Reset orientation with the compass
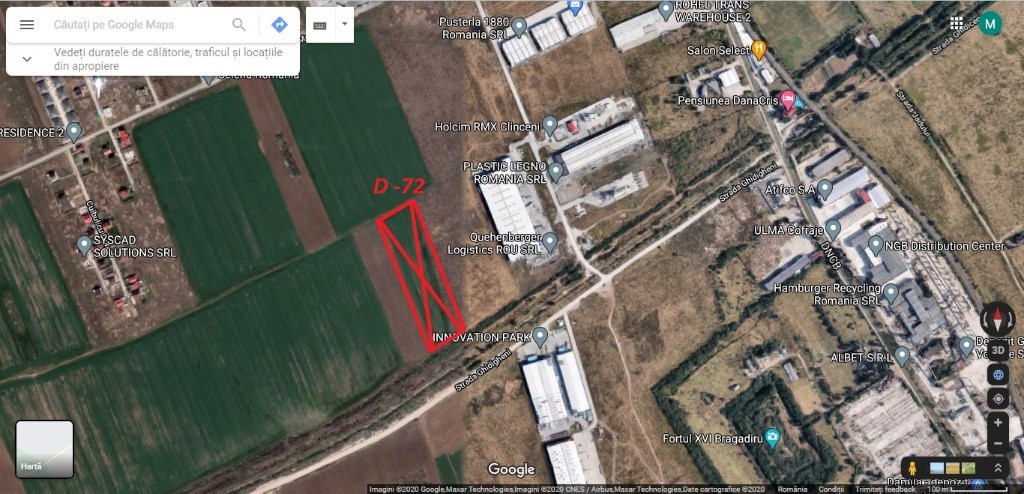The height and width of the screenshot is (494, 1024). tap(997, 320)
